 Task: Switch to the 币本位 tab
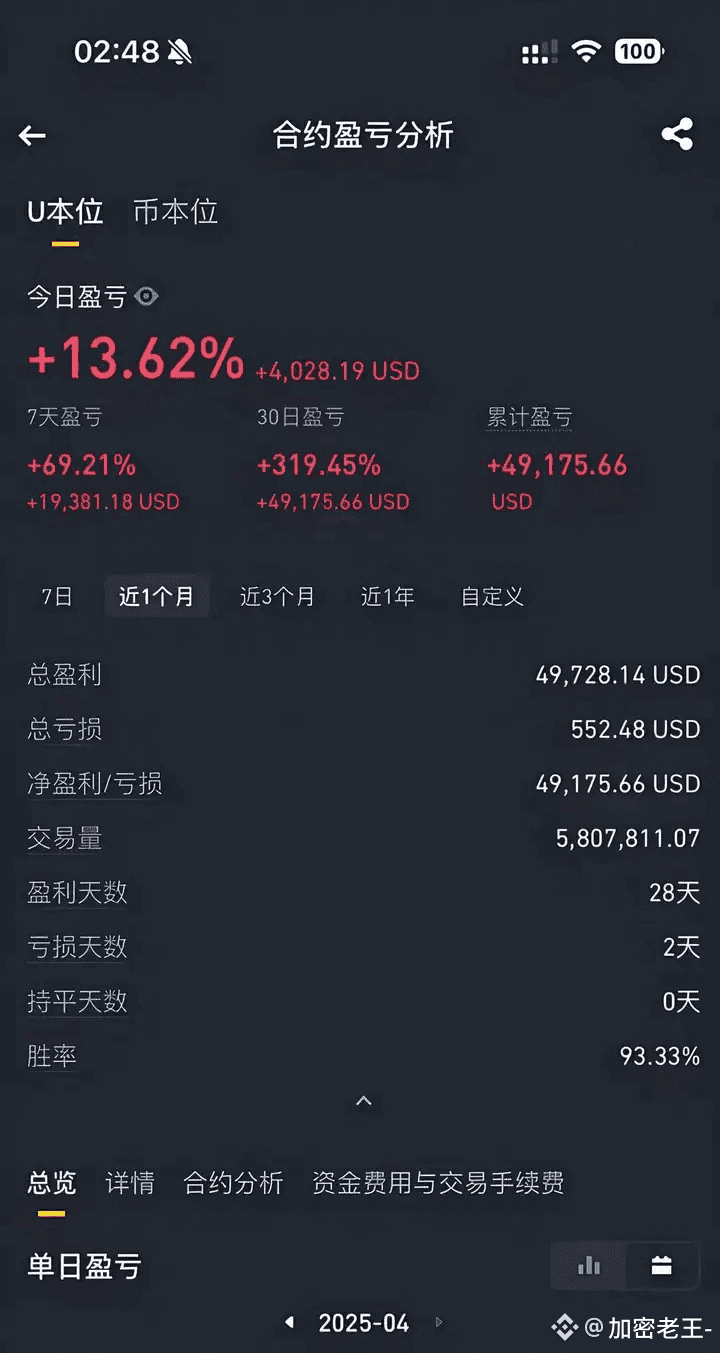[x=176, y=212]
